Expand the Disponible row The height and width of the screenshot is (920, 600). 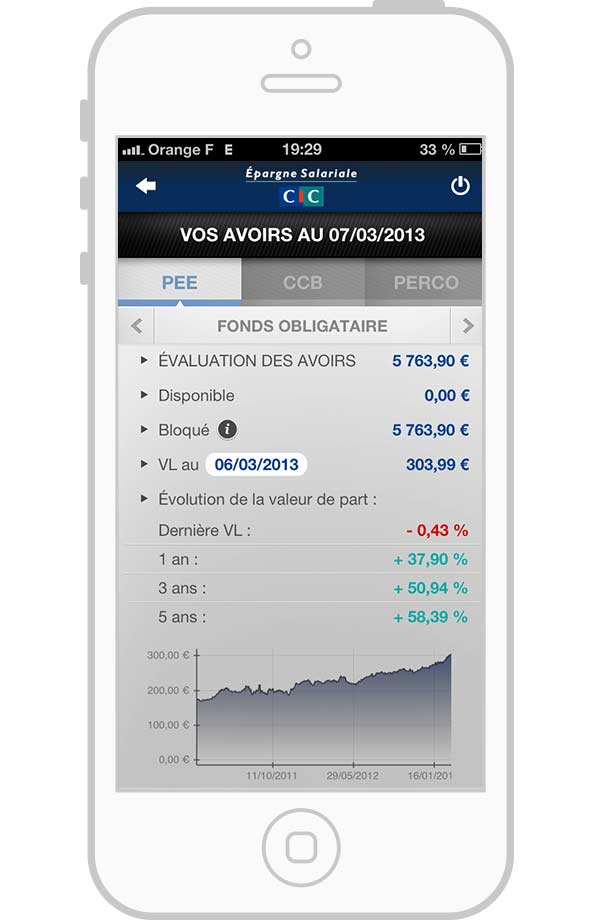pyautogui.click(x=196, y=395)
